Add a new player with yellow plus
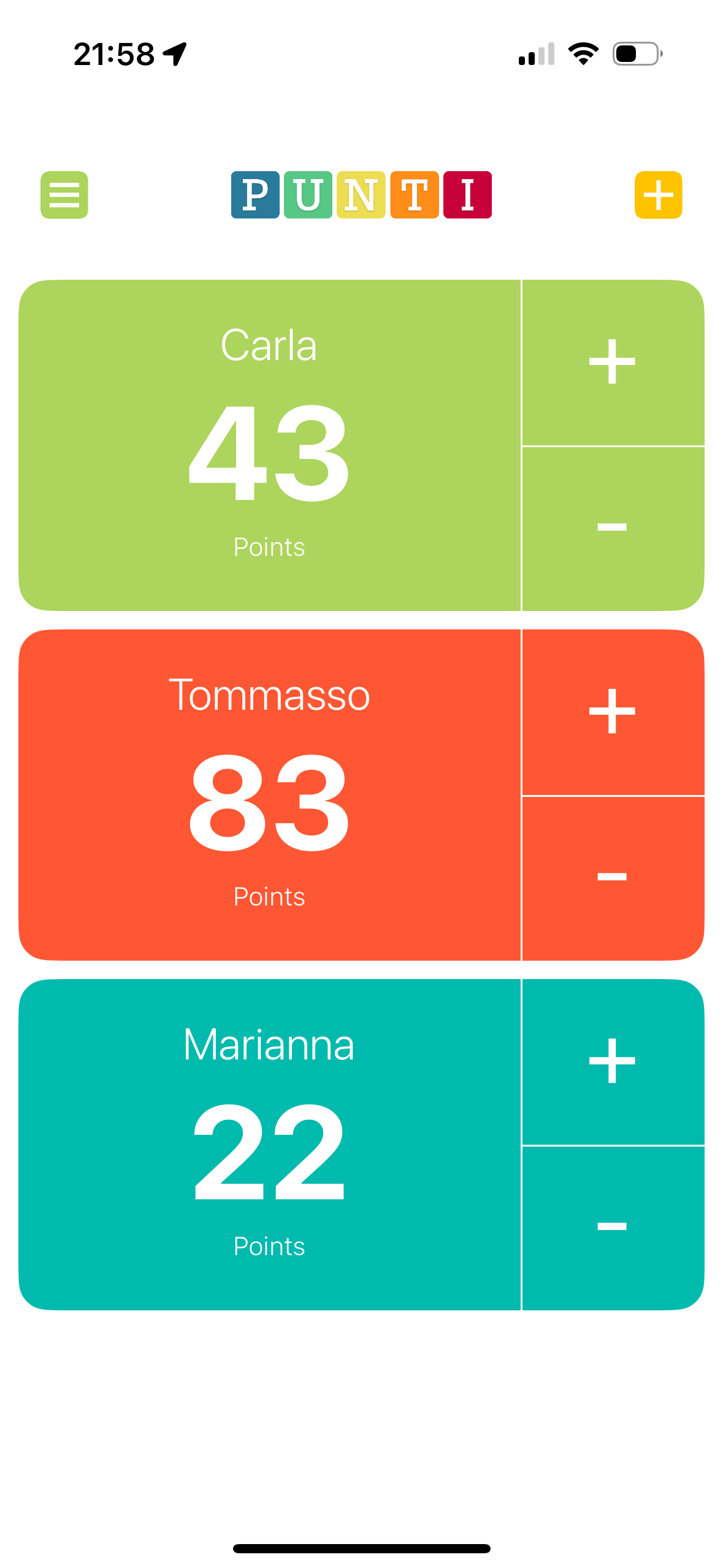 point(658,195)
